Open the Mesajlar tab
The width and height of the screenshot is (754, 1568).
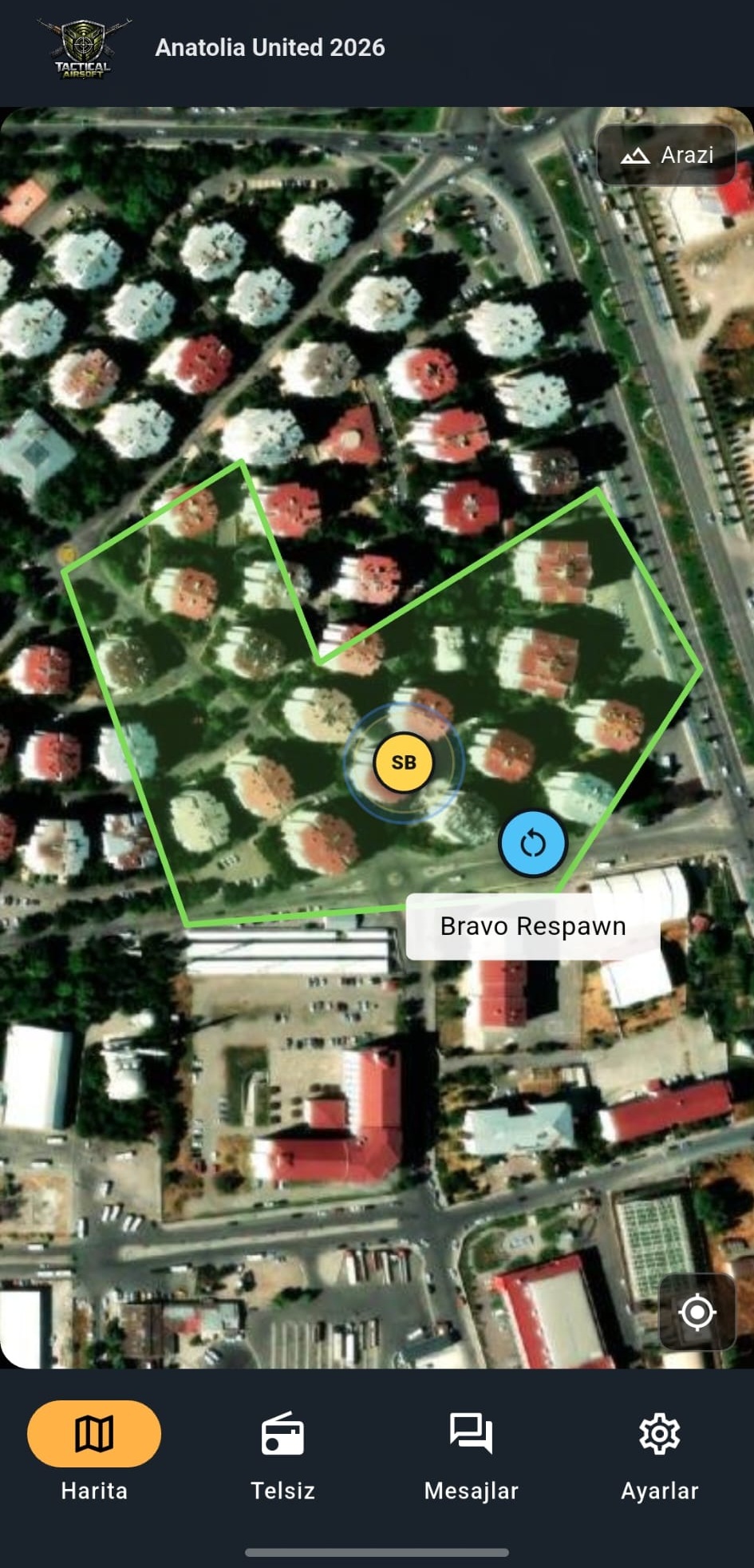click(x=471, y=1453)
